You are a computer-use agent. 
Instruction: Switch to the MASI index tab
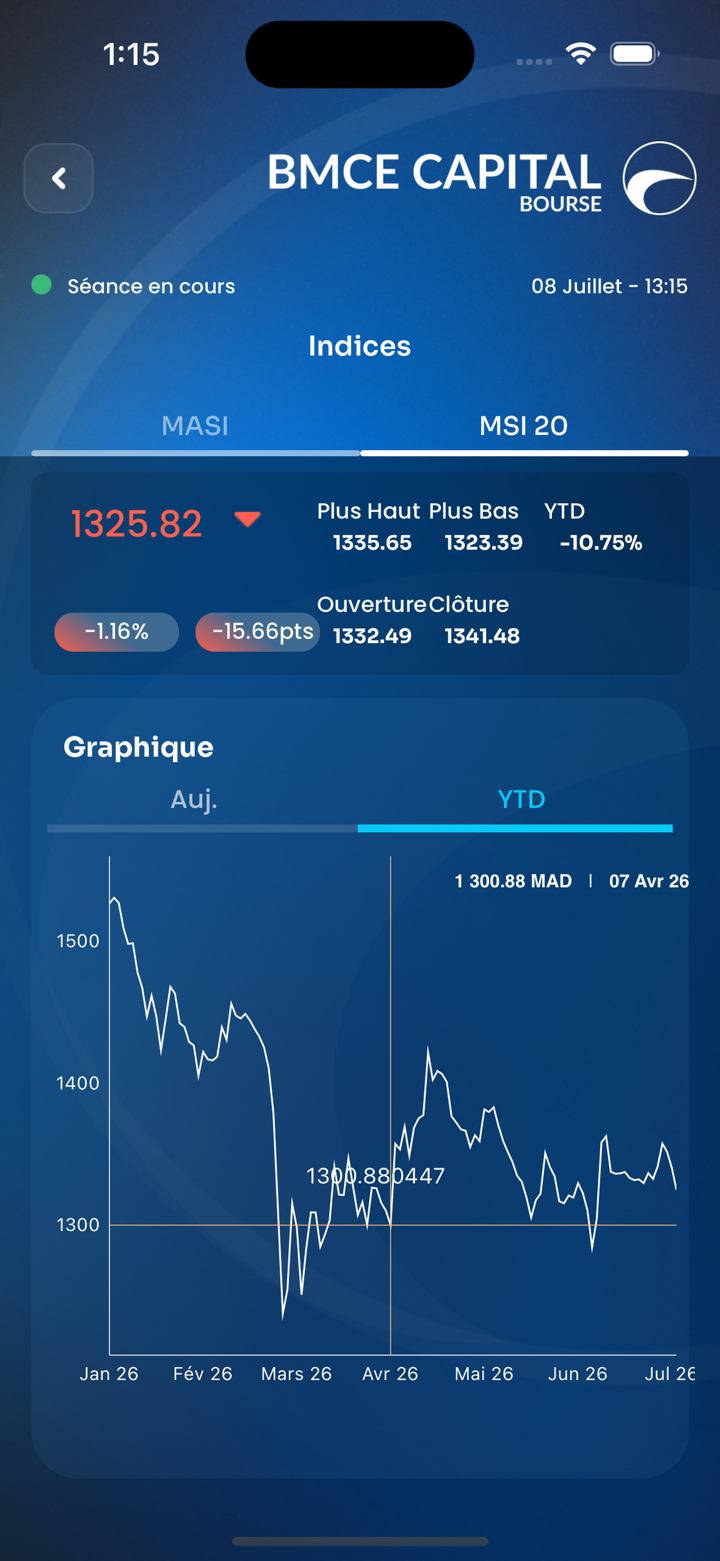196,427
